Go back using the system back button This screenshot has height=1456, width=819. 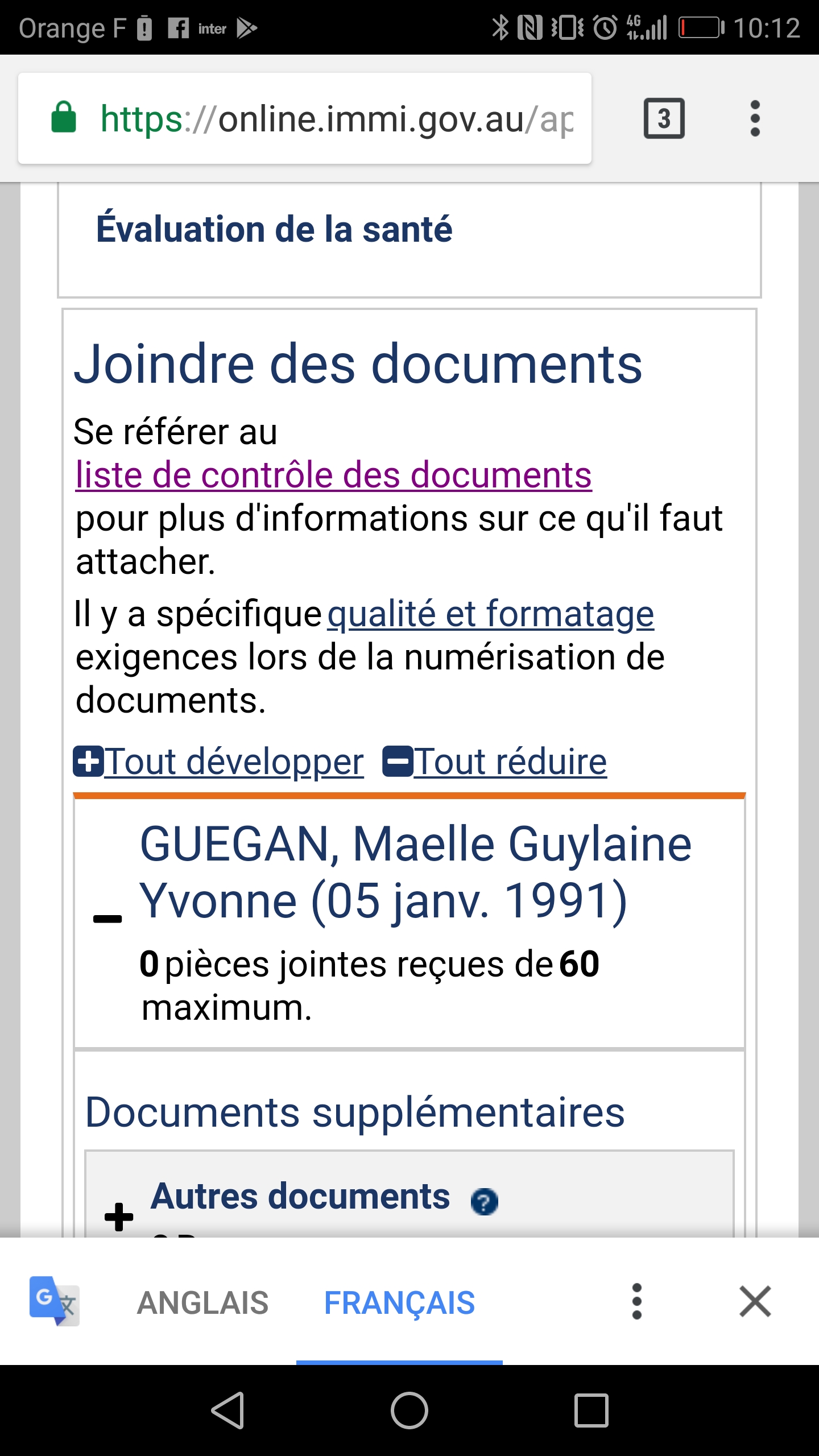(227, 1410)
